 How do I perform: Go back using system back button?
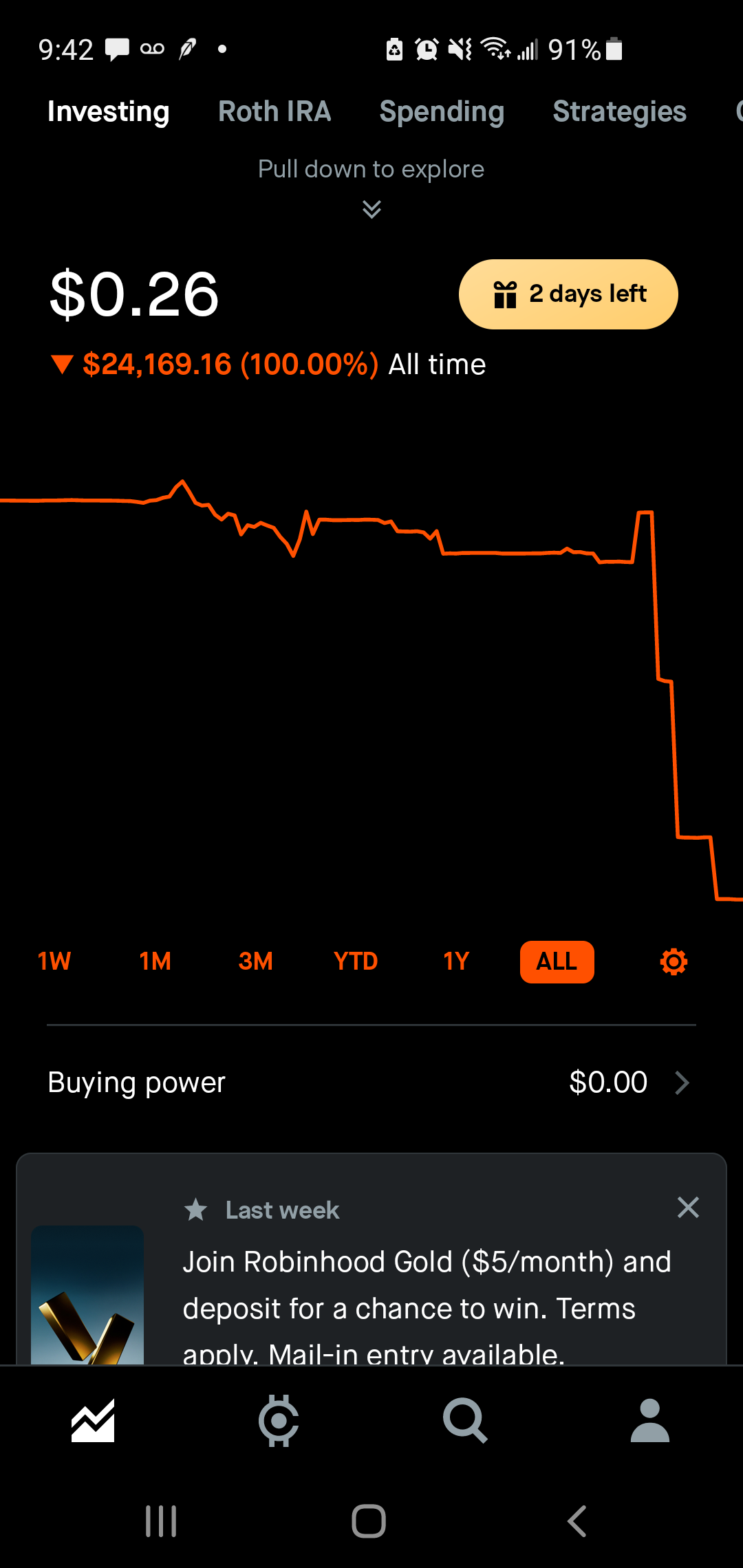(577, 1521)
